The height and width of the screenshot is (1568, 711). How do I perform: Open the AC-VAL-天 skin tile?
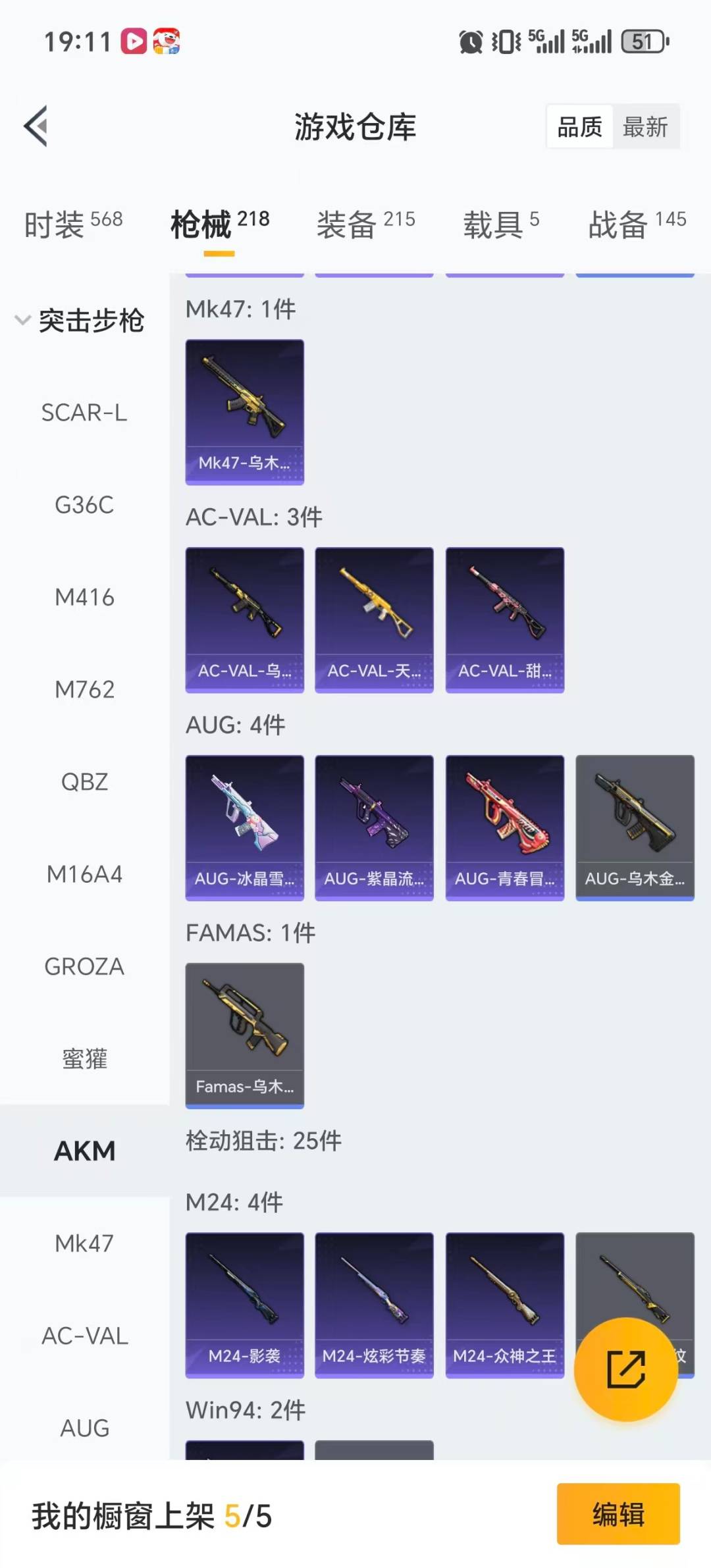coord(374,619)
